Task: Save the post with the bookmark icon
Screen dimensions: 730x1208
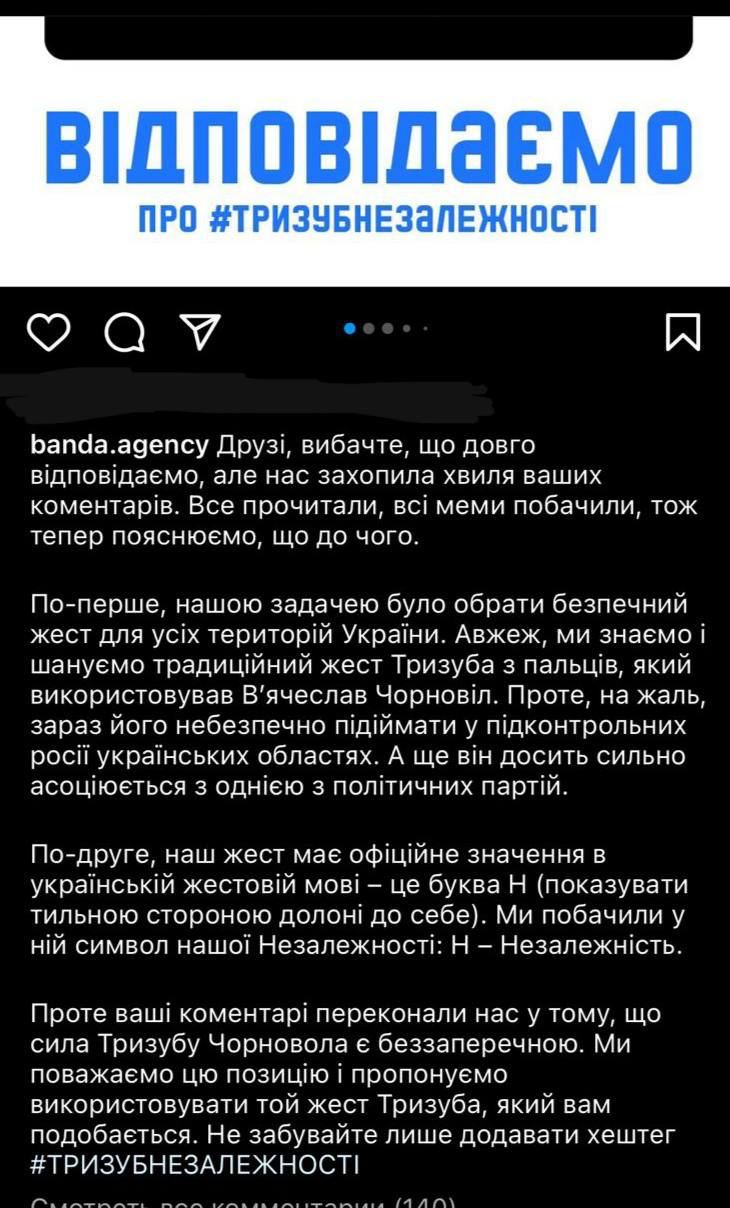Action: 683,332
